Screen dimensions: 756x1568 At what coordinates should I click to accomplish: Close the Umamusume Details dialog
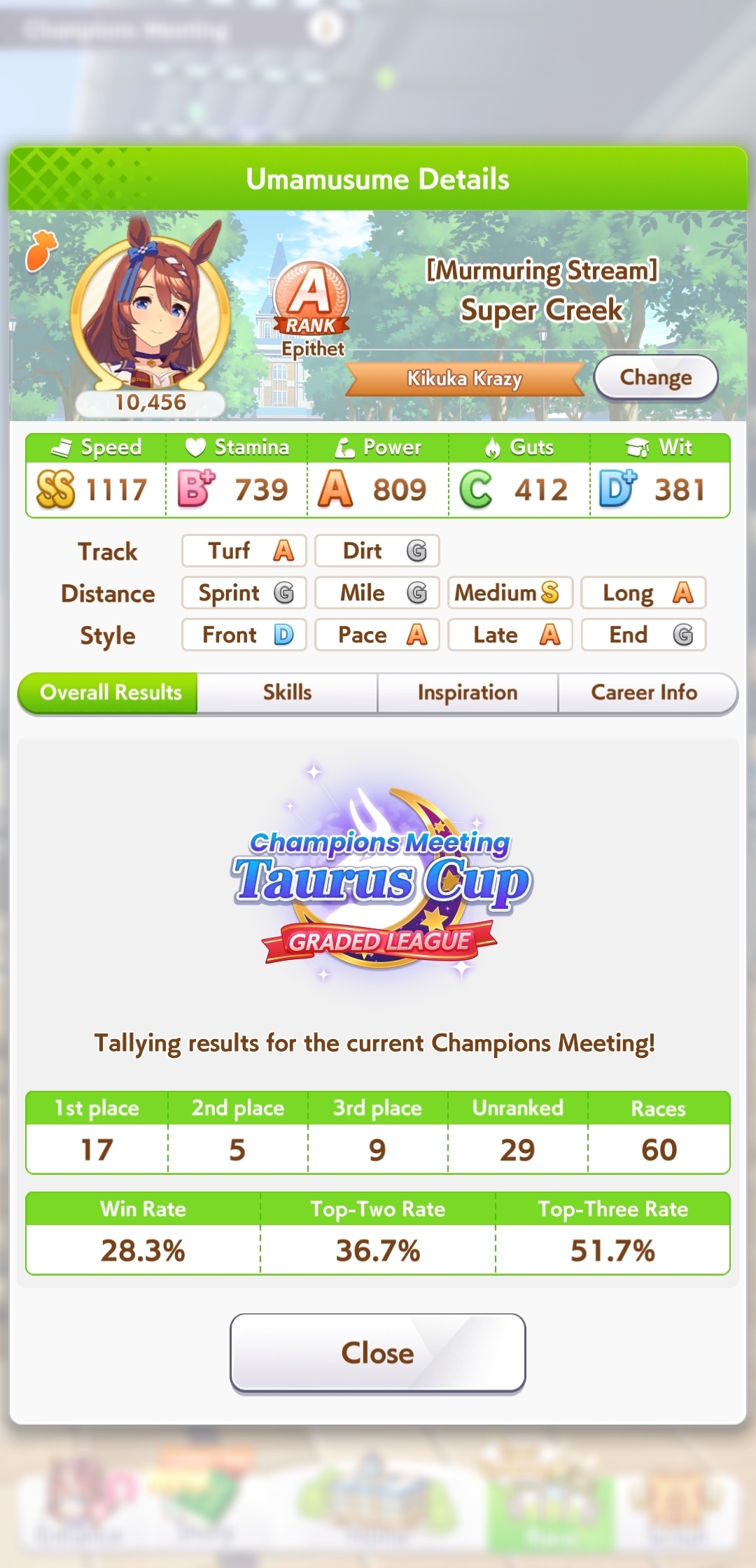(377, 1352)
